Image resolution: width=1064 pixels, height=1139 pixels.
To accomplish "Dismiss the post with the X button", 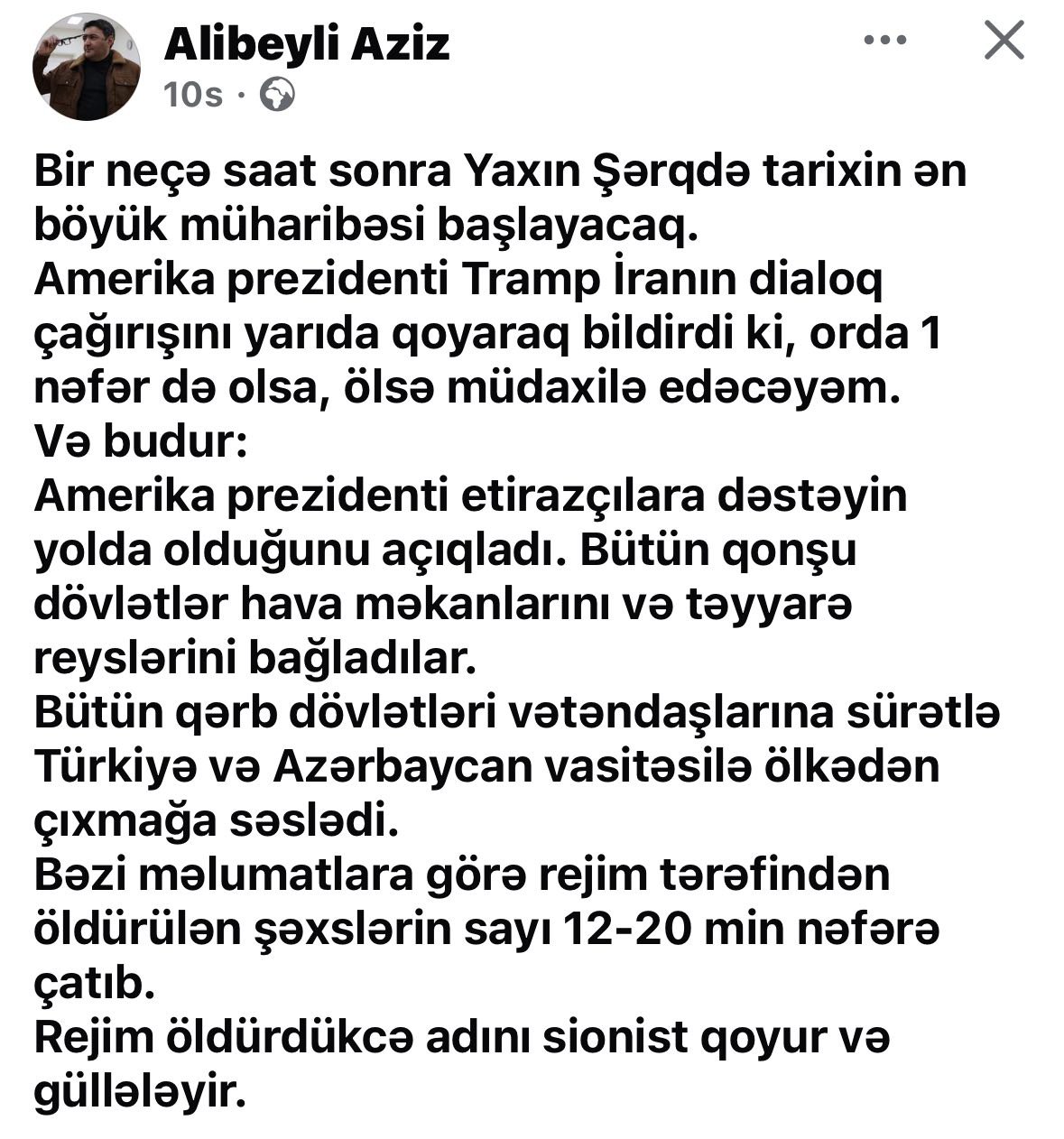I will [x=1004, y=41].
